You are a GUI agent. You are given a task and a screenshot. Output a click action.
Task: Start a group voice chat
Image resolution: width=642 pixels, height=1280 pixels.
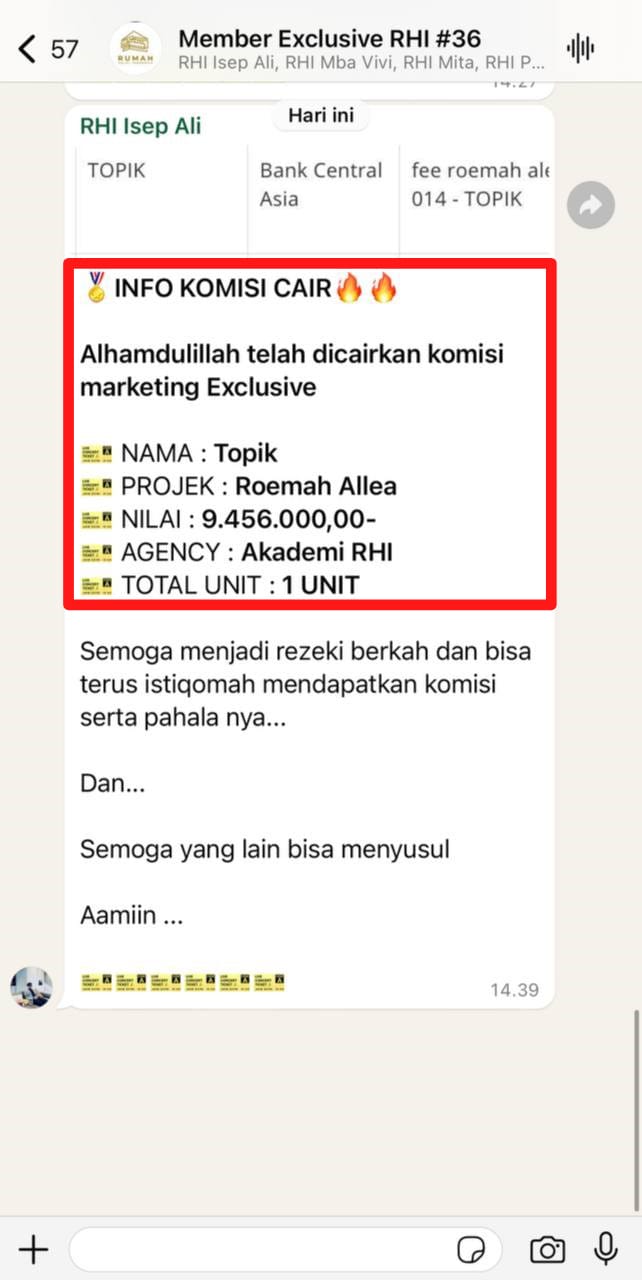coord(580,48)
